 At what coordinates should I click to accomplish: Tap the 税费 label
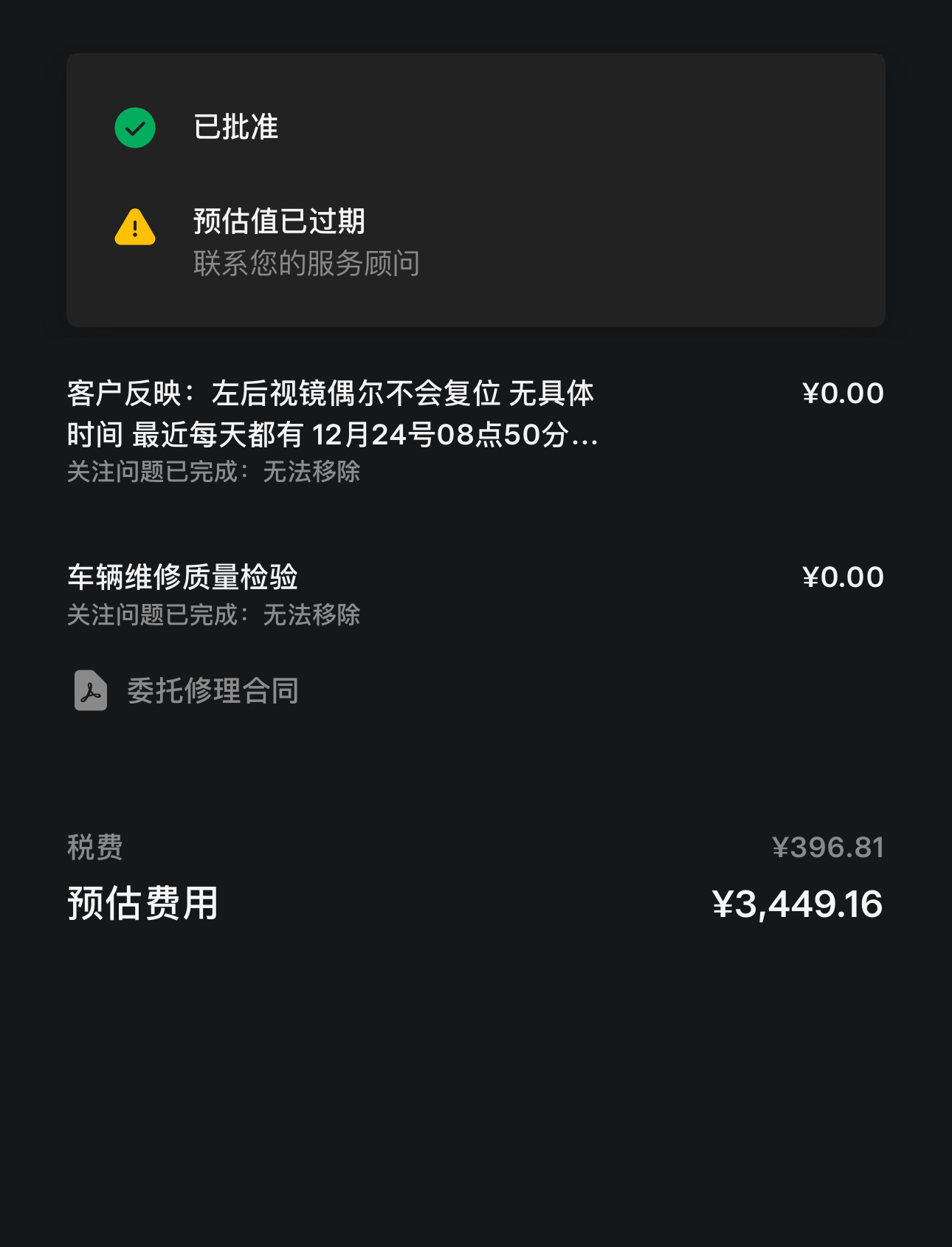point(94,848)
